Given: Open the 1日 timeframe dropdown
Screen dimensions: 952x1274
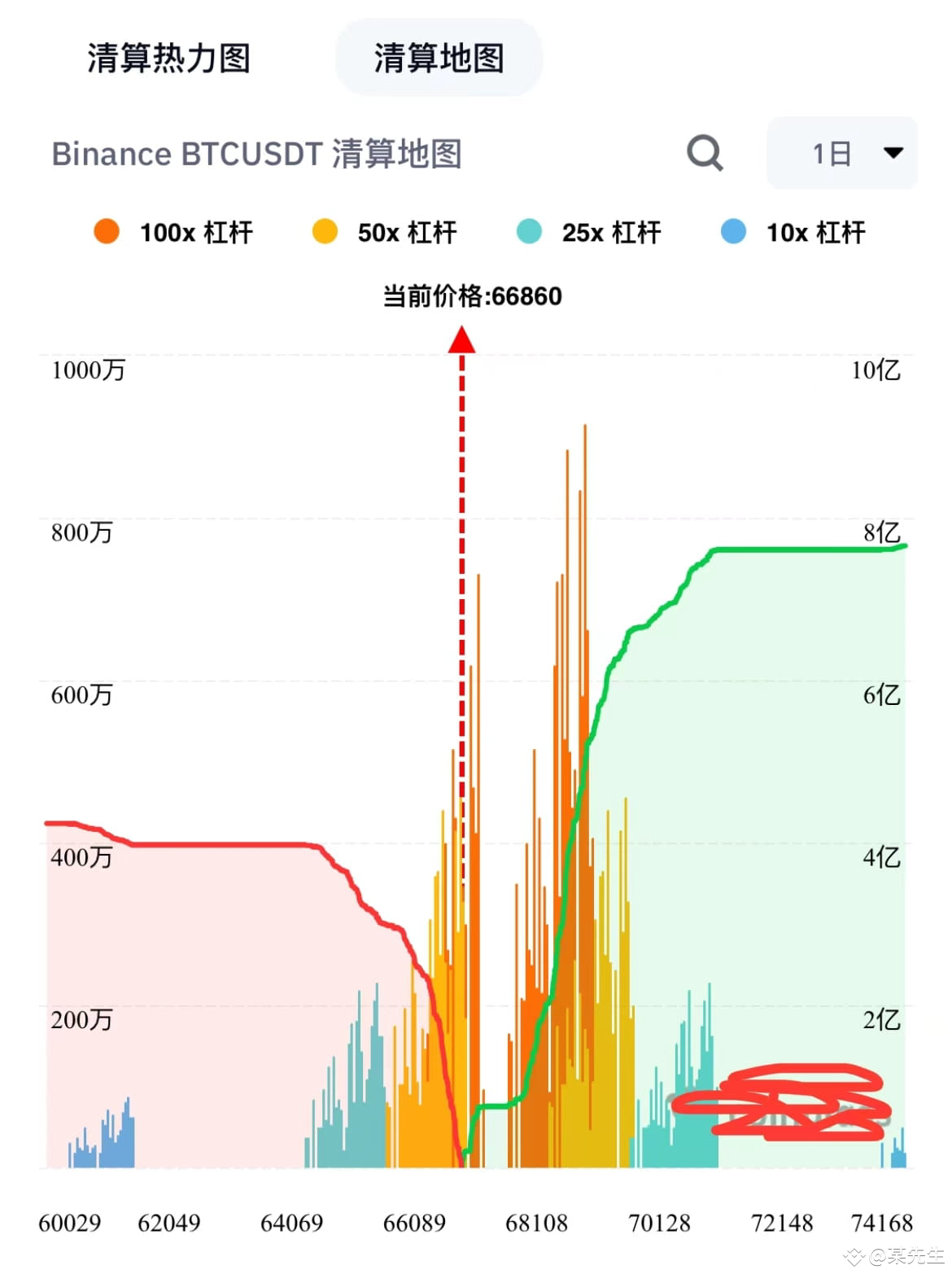Looking at the screenshot, I should (841, 153).
